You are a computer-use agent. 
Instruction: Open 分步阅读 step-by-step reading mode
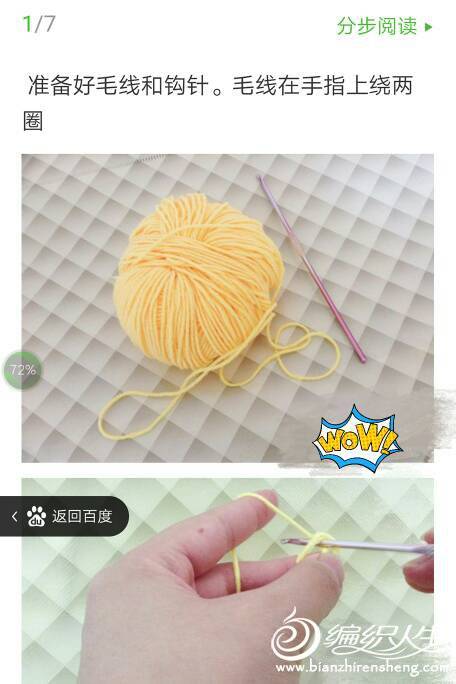[x=384, y=26]
